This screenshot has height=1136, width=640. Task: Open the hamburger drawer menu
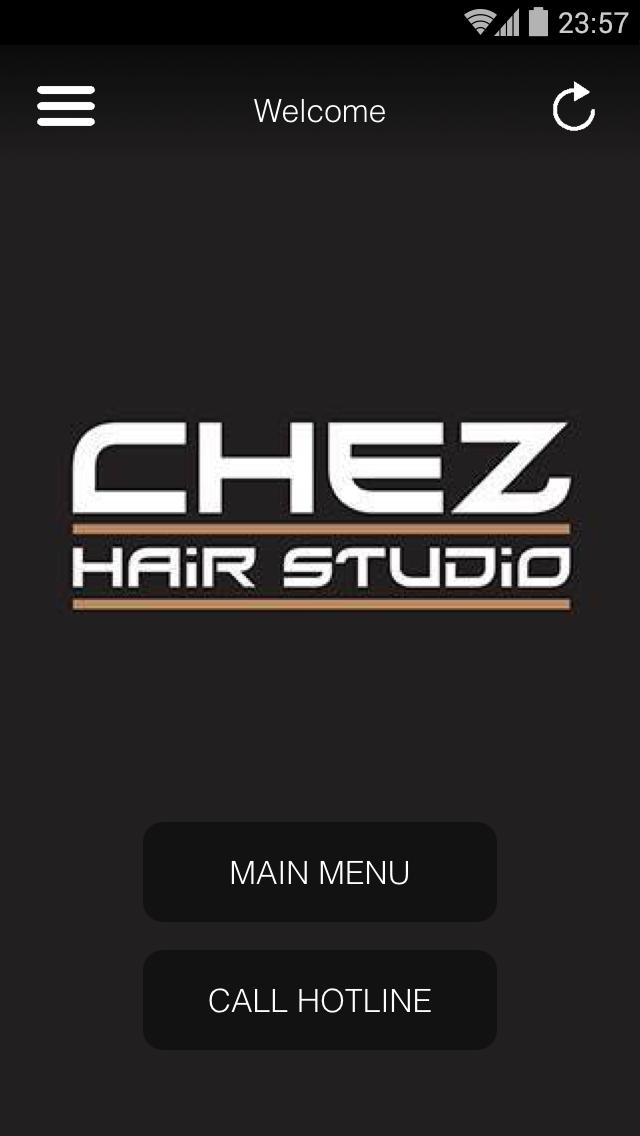(x=66, y=107)
